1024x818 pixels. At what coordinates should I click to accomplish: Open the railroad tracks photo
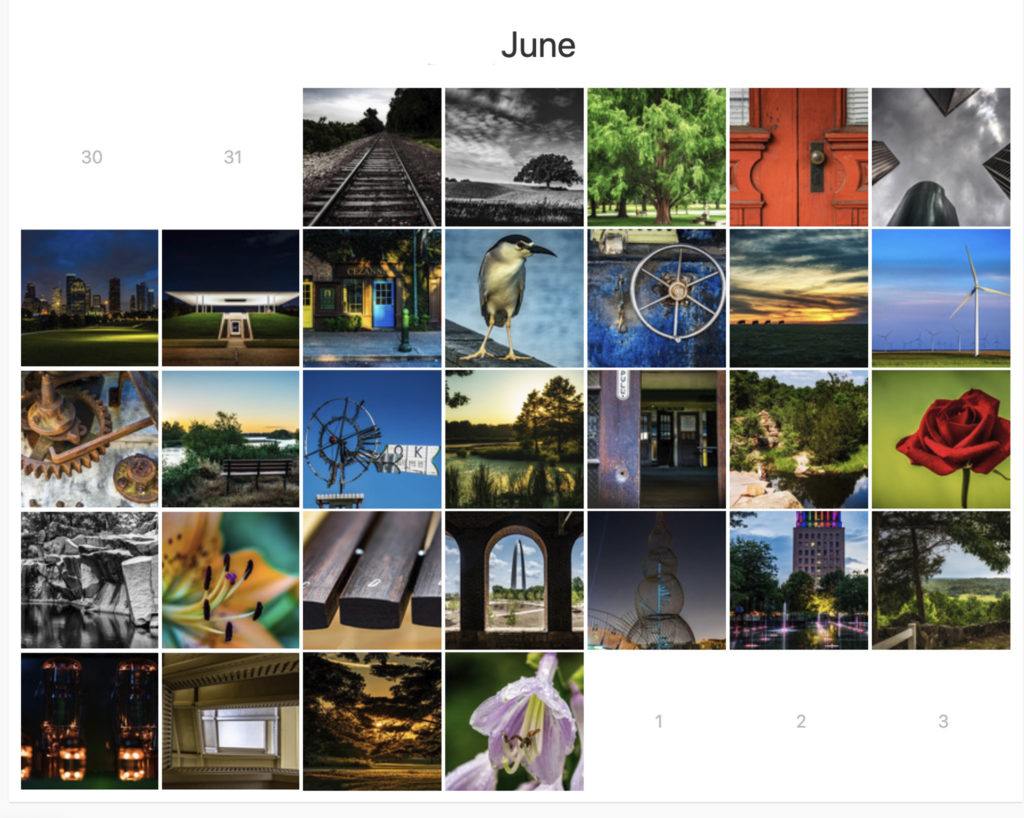372,157
